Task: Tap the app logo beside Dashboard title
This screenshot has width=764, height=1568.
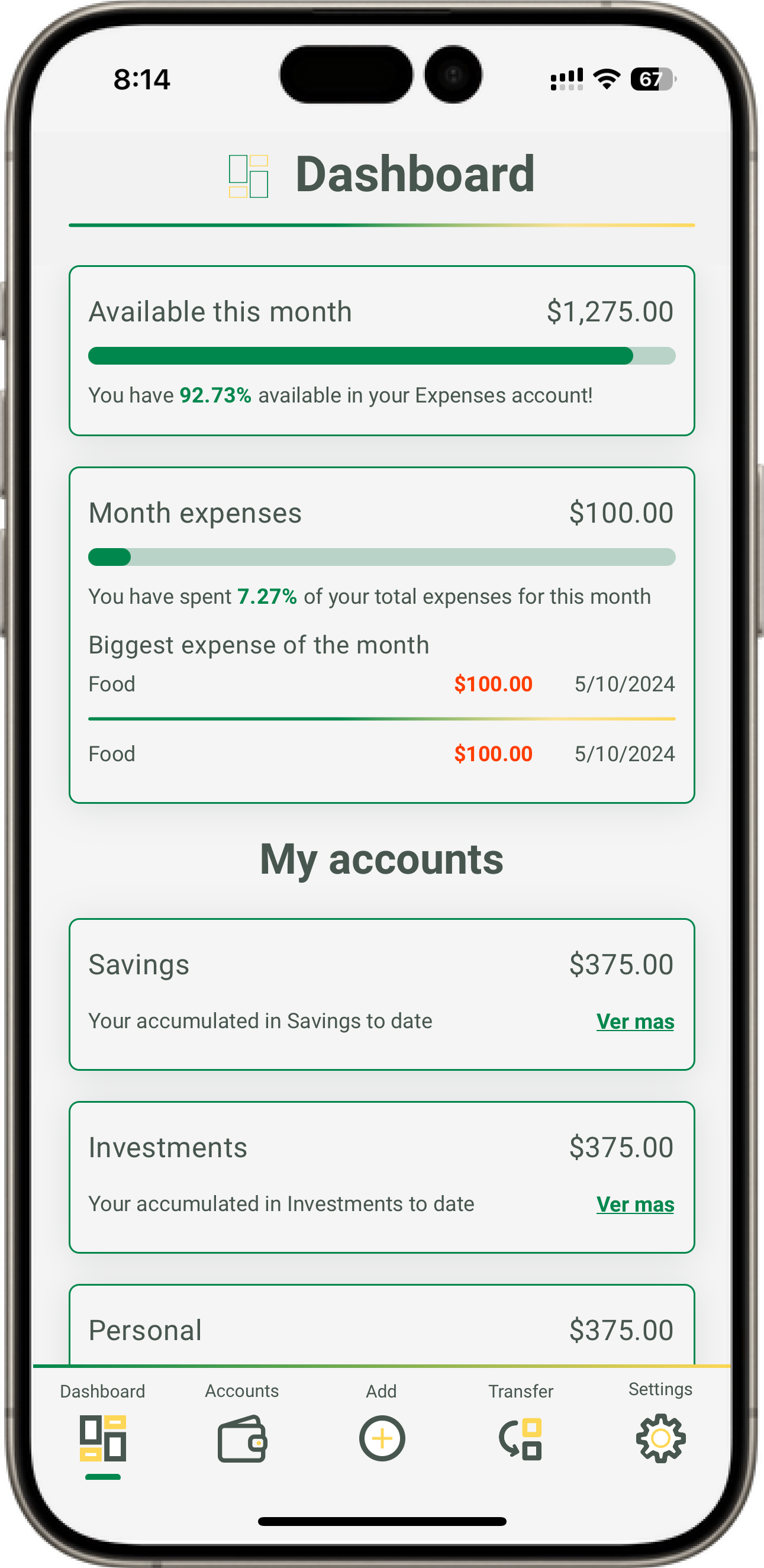Action: [247, 177]
